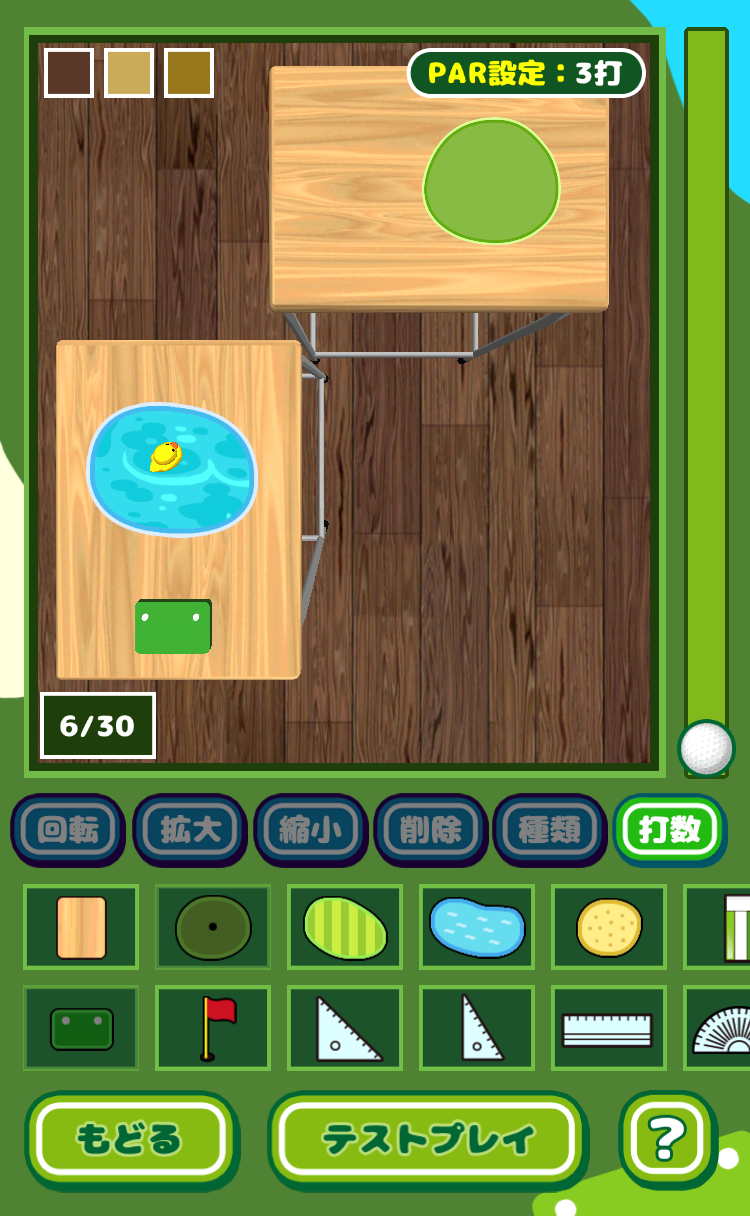The height and width of the screenshot is (1216, 750).
Task: Pick the striped green rough item
Action: click(x=345, y=927)
